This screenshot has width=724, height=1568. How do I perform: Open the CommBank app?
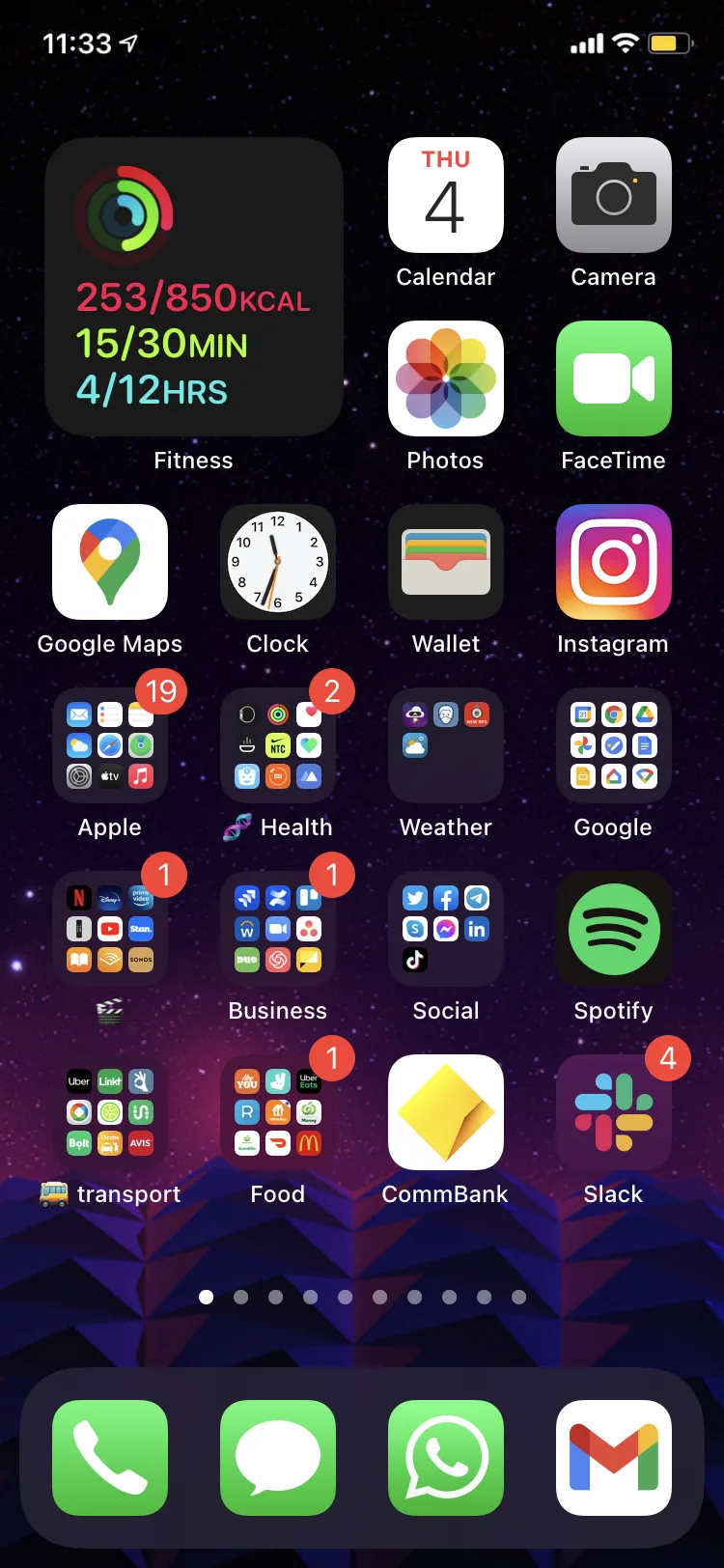click(x=446, y=1112)
